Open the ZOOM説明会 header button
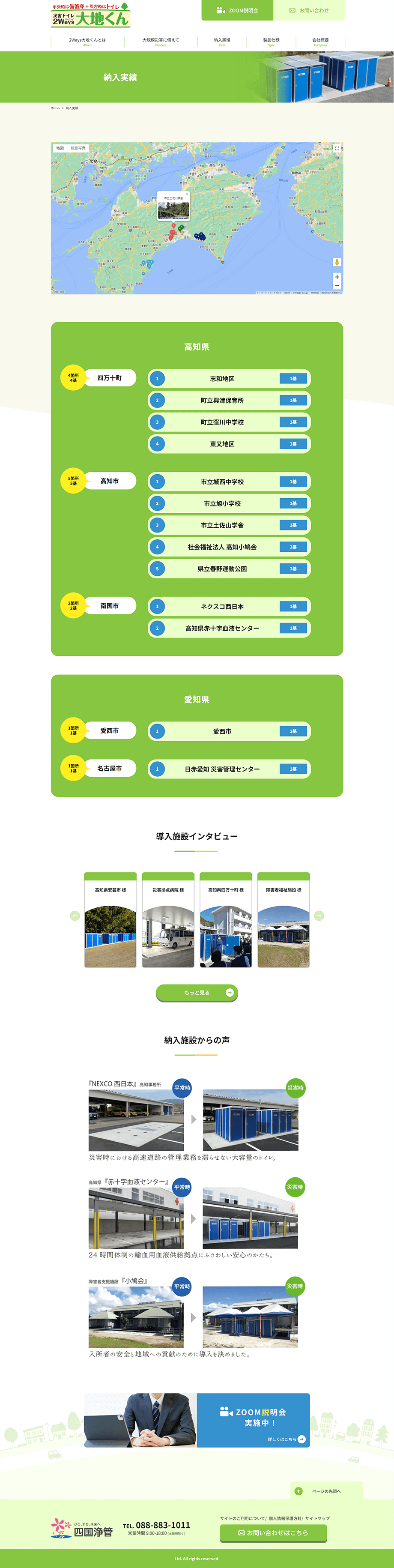The height and width of the screenshot is (1568, 394). (x=237, y=10)
